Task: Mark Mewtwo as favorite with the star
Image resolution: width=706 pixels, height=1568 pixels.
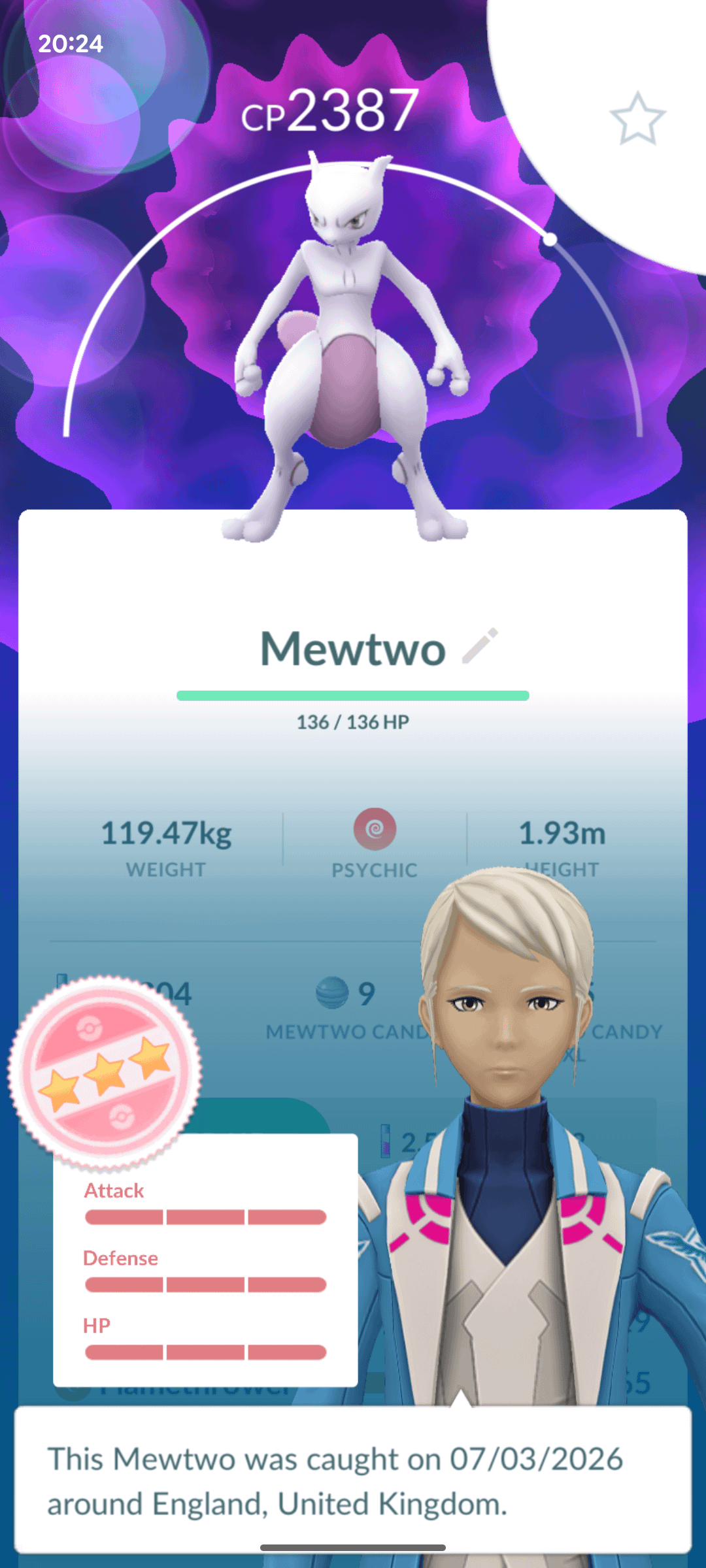Action: [637, 119]
